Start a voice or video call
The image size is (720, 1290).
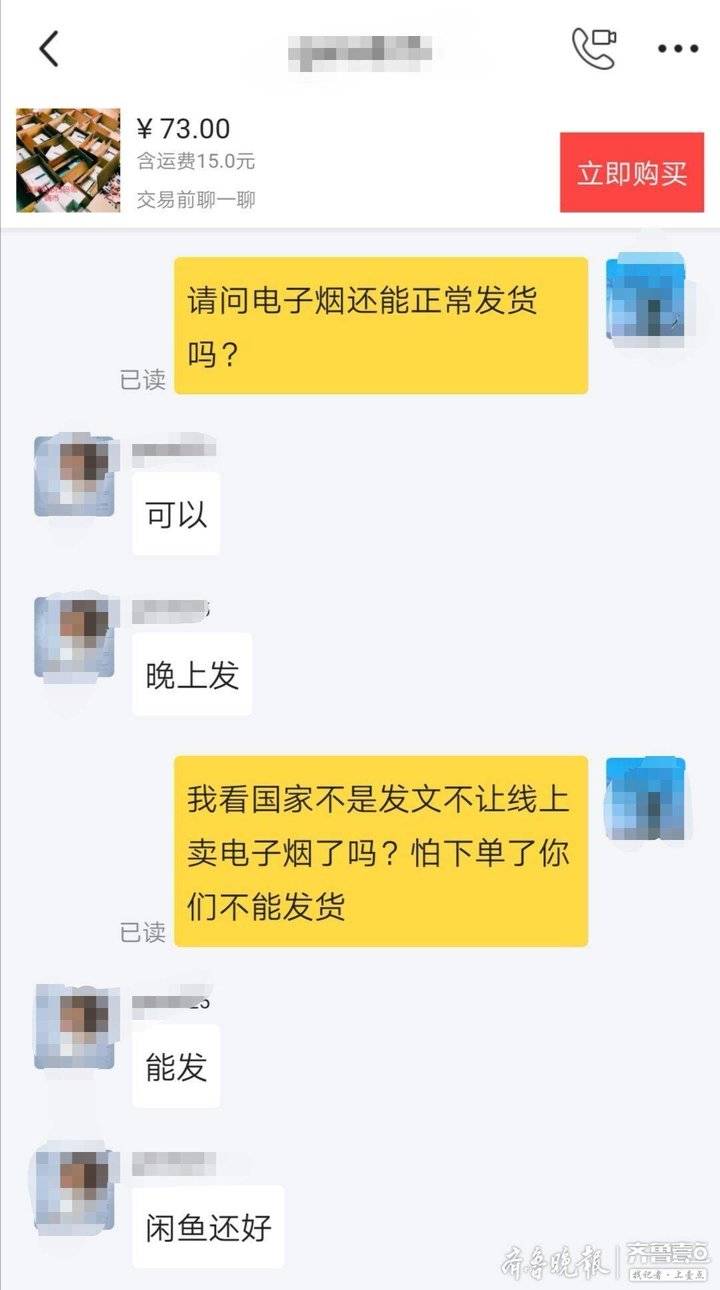click(593, 48)
